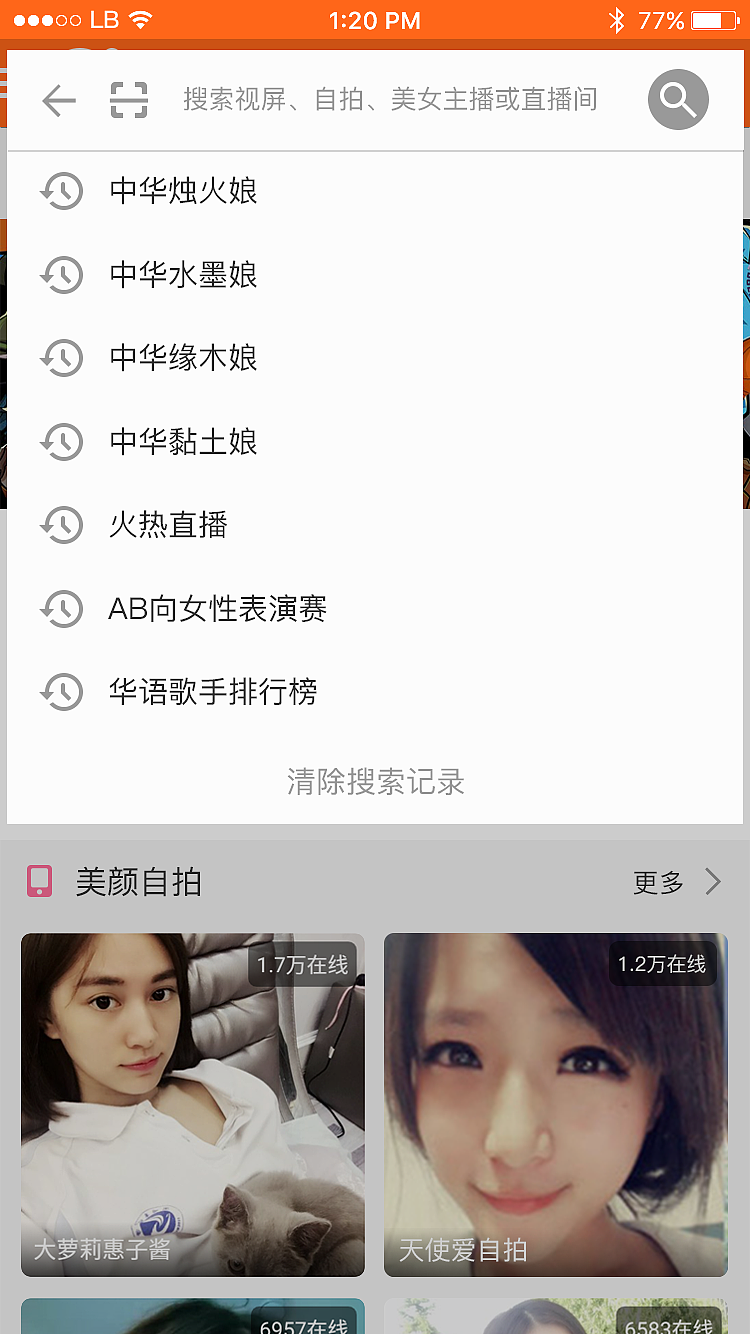
Task: Click the back arrow to exit search
Action: [x=58, y=100]
